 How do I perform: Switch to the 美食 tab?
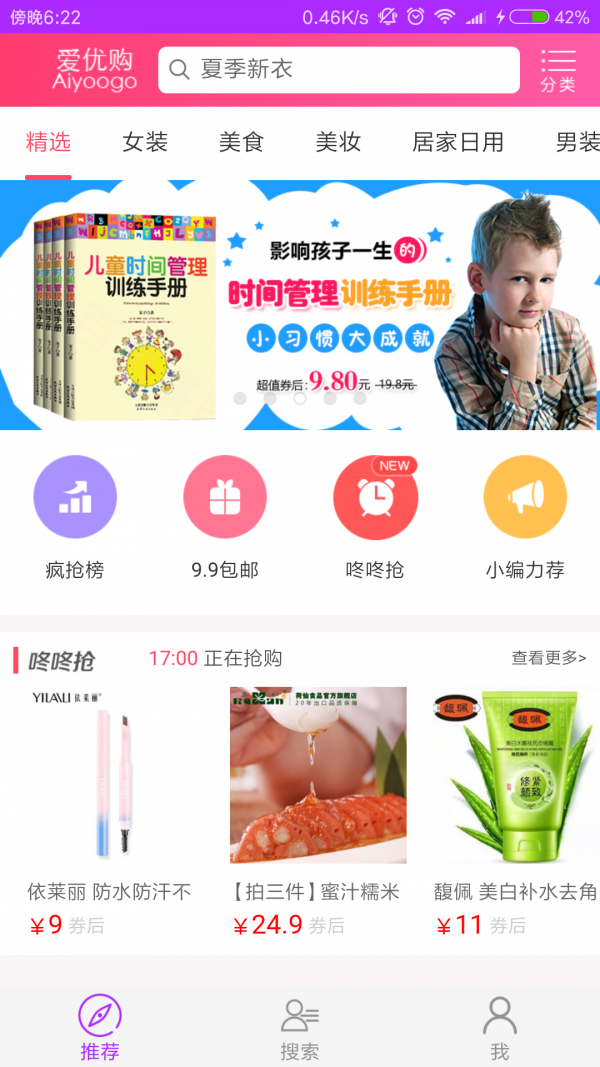pyautogui.click(x=241, y=142)
